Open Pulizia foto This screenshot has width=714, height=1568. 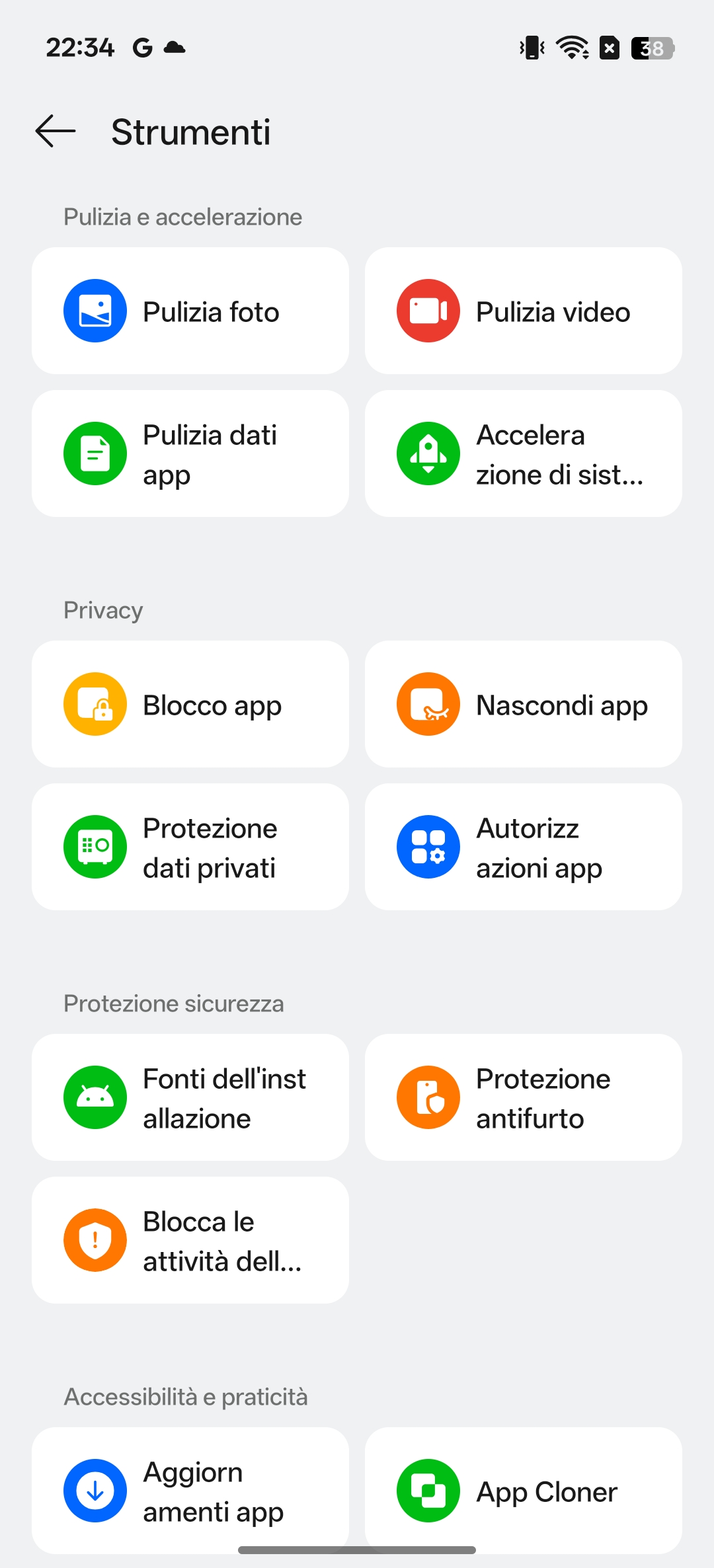click(190, 311)
